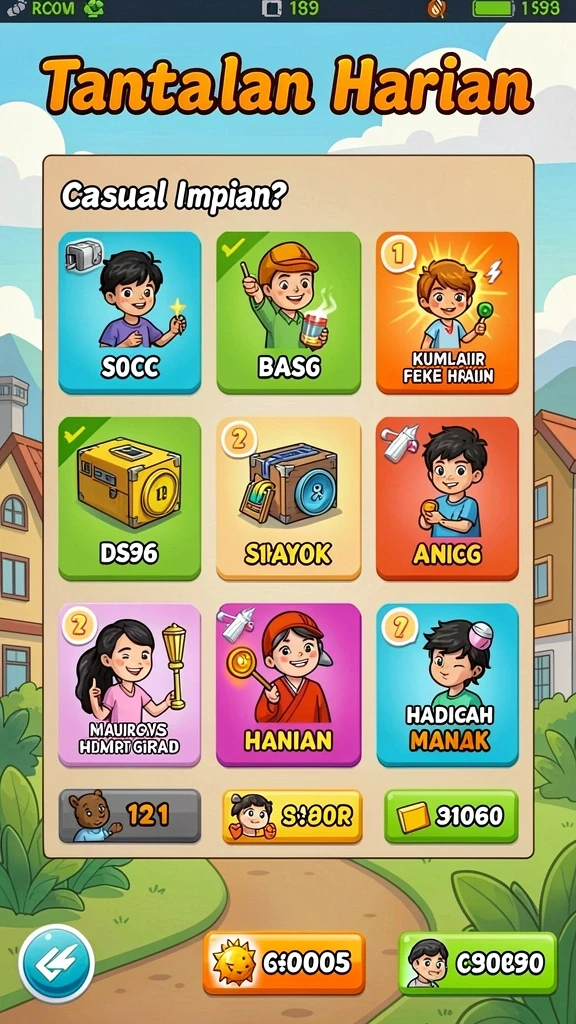Tap the green 31060 button
The image size is (576, 1024).
coord(451,816)
